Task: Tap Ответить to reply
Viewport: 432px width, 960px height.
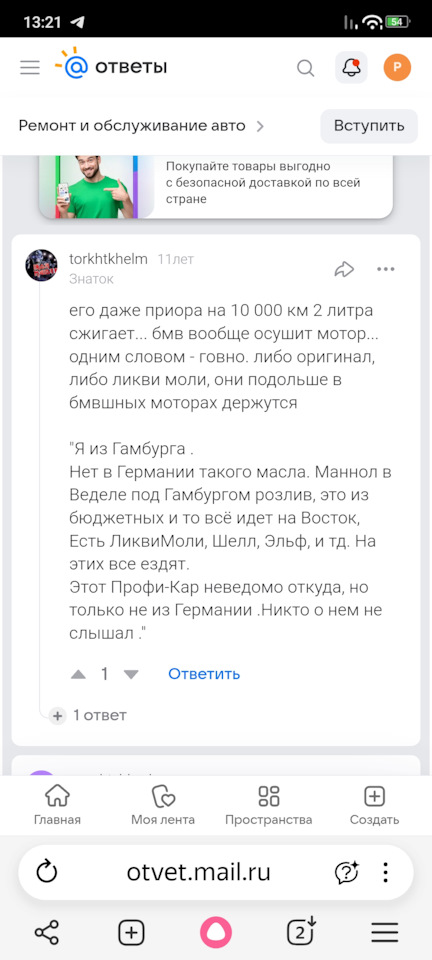Action: click(204, 674)
